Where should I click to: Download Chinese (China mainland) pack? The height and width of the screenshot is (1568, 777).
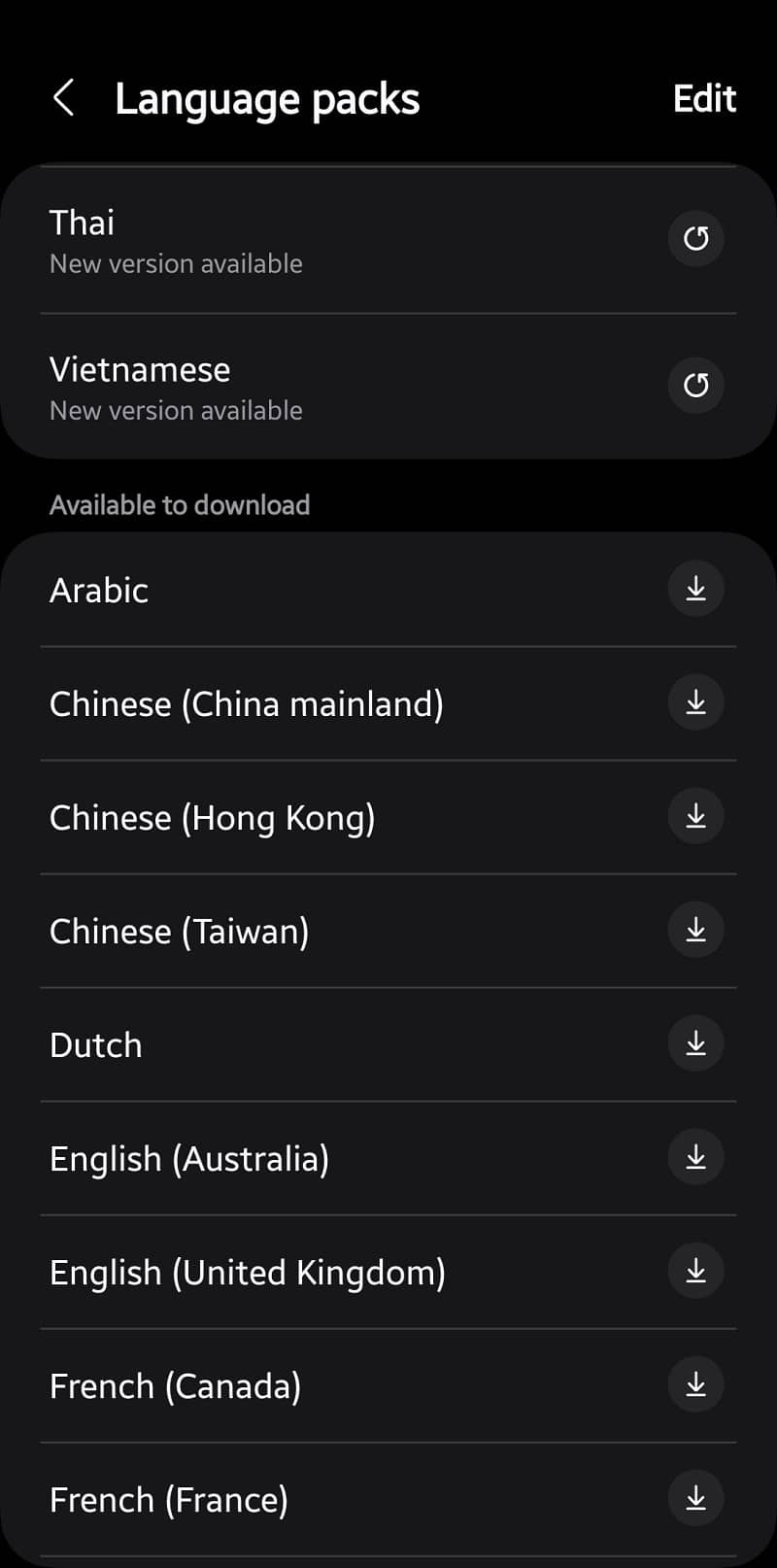696,702
